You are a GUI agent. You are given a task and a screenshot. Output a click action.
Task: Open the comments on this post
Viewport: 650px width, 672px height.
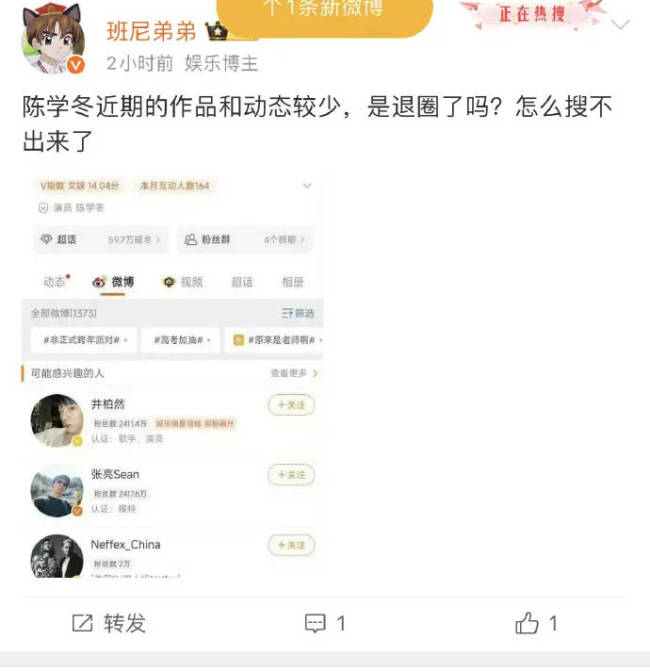click(325, 624)
